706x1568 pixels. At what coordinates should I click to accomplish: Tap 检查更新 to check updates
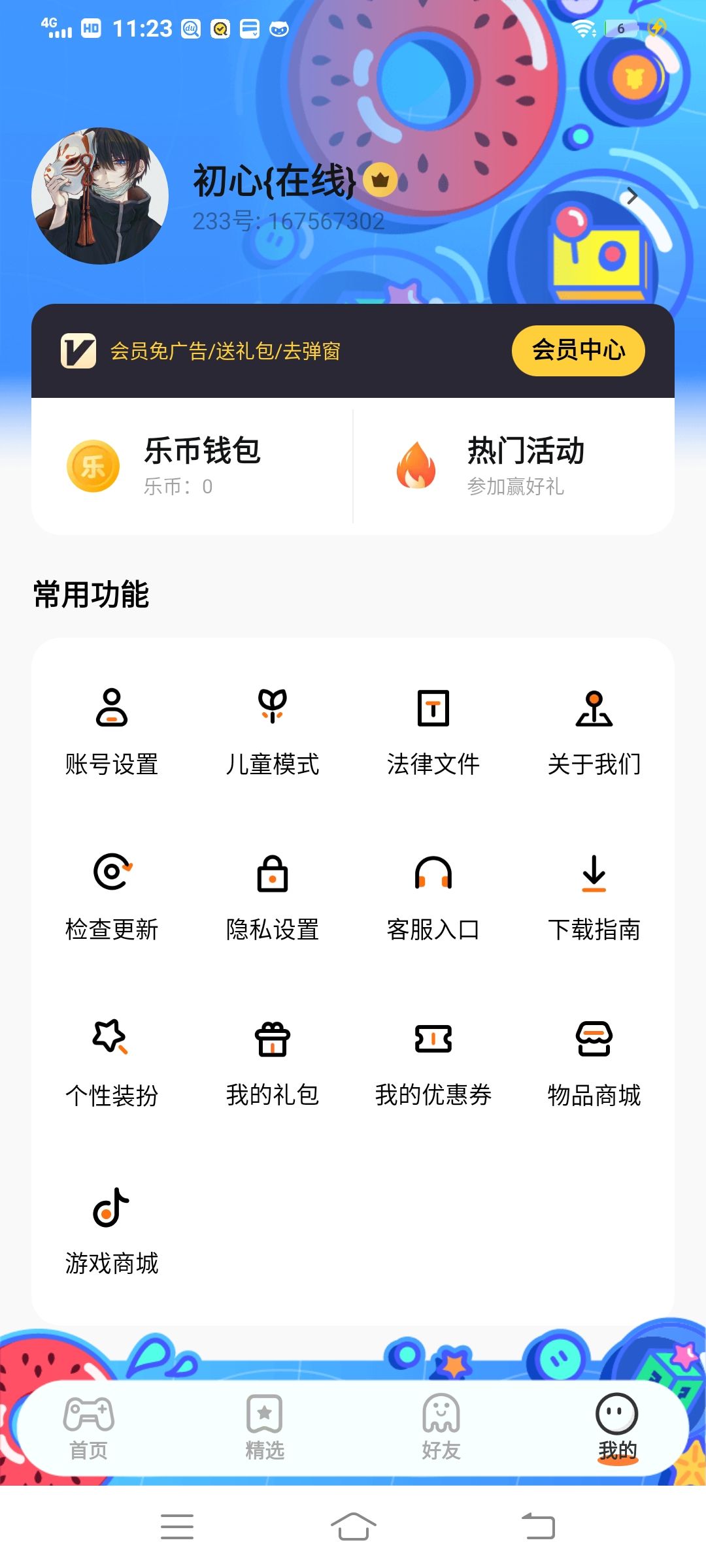click(x=112, y=896)
